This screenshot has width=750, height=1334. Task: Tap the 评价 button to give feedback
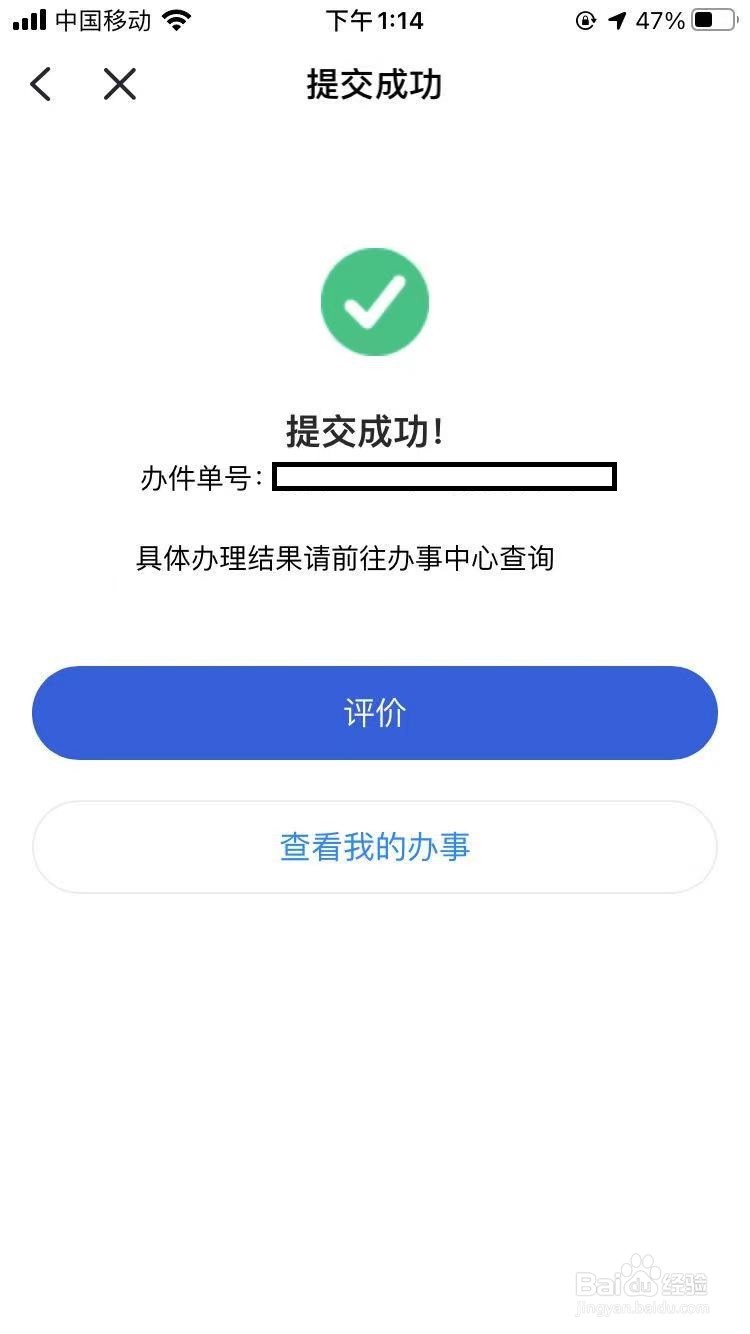375,712
